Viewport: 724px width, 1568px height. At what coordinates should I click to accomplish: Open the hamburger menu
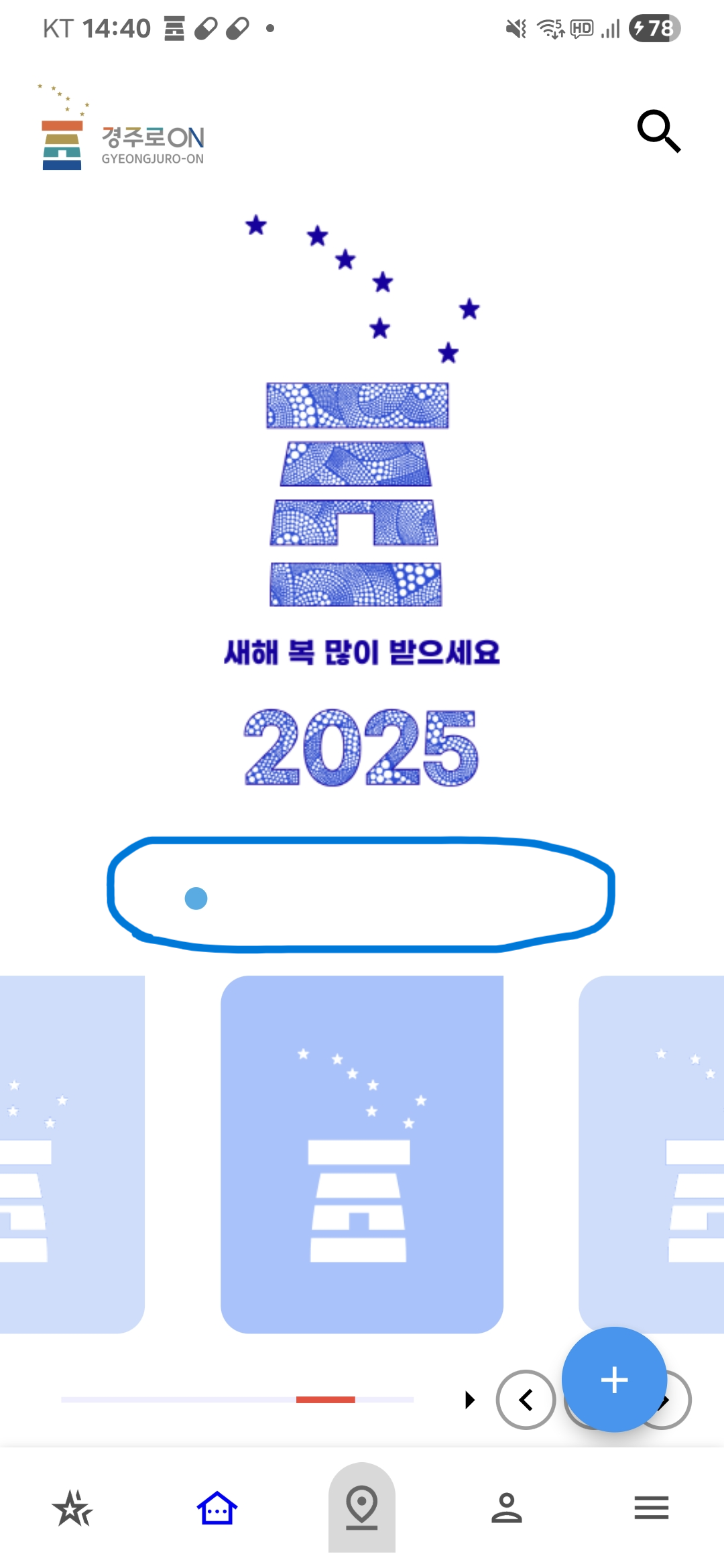coord(652,1508)
